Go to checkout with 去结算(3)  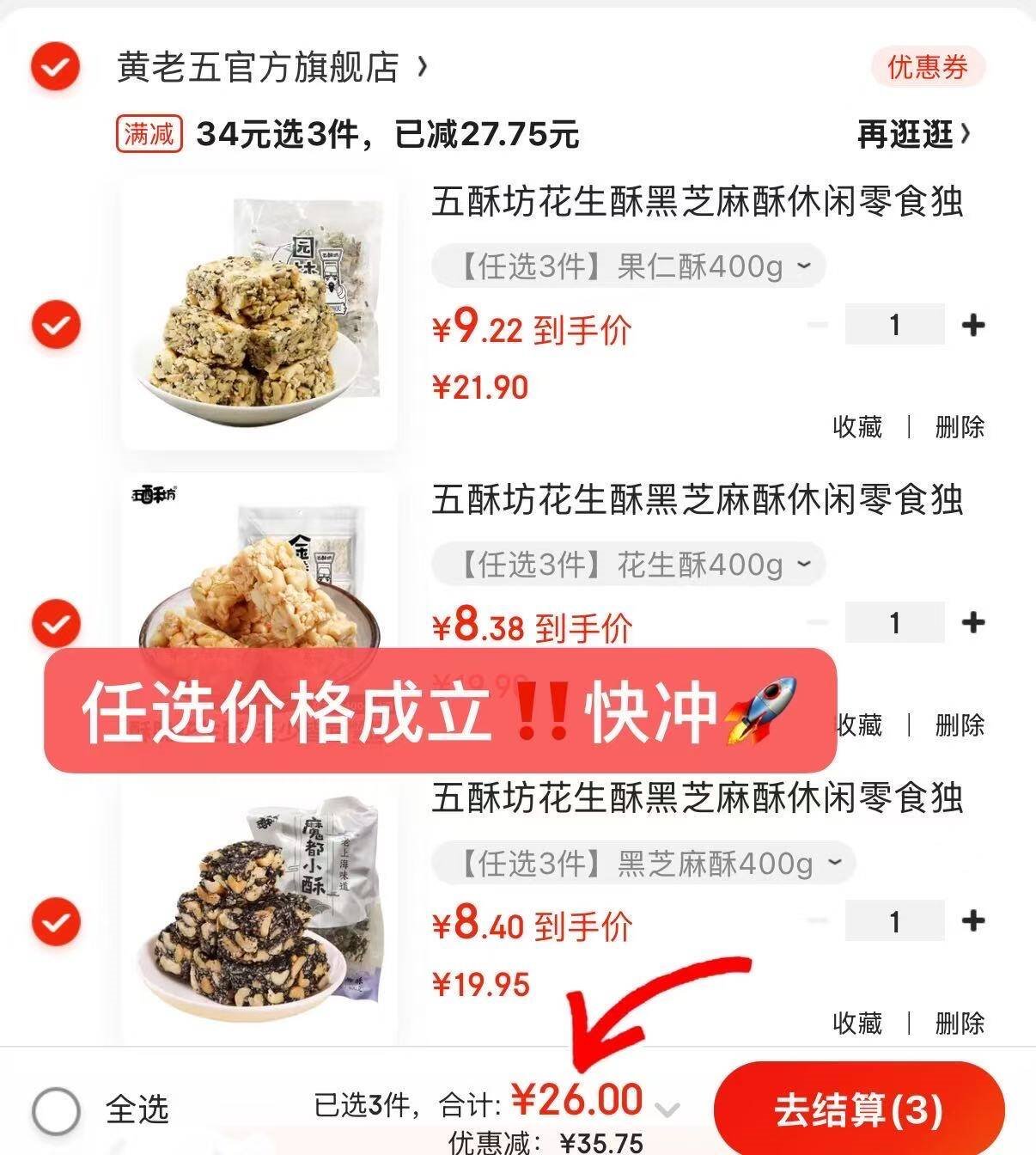click(858, 1109)
